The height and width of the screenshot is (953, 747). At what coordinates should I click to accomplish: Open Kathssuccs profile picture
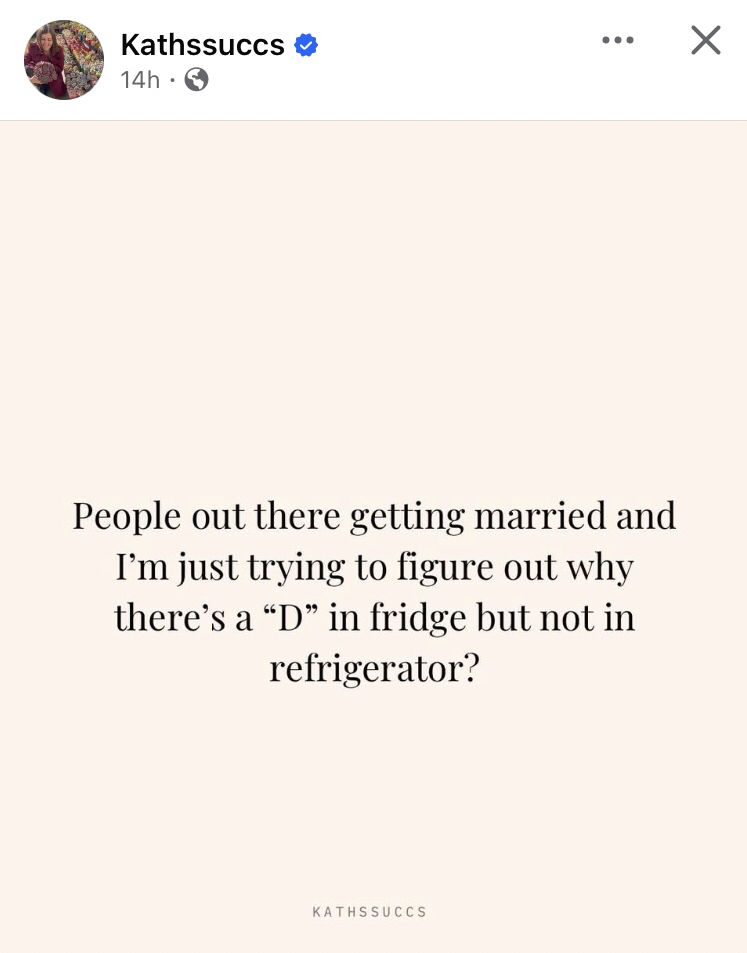click(x=64, y=60)
